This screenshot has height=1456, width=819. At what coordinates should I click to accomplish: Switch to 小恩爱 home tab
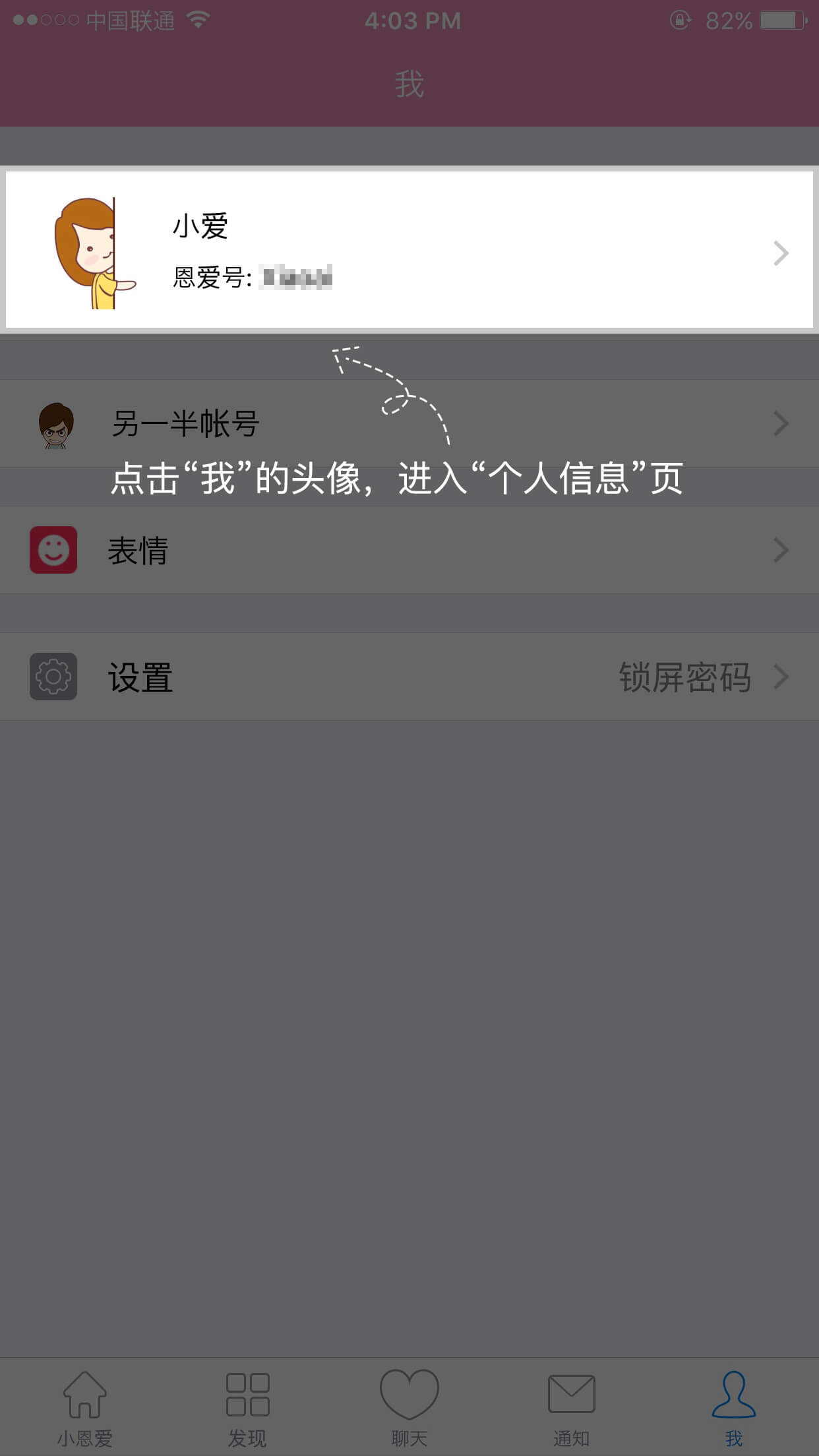(84, 1407)
